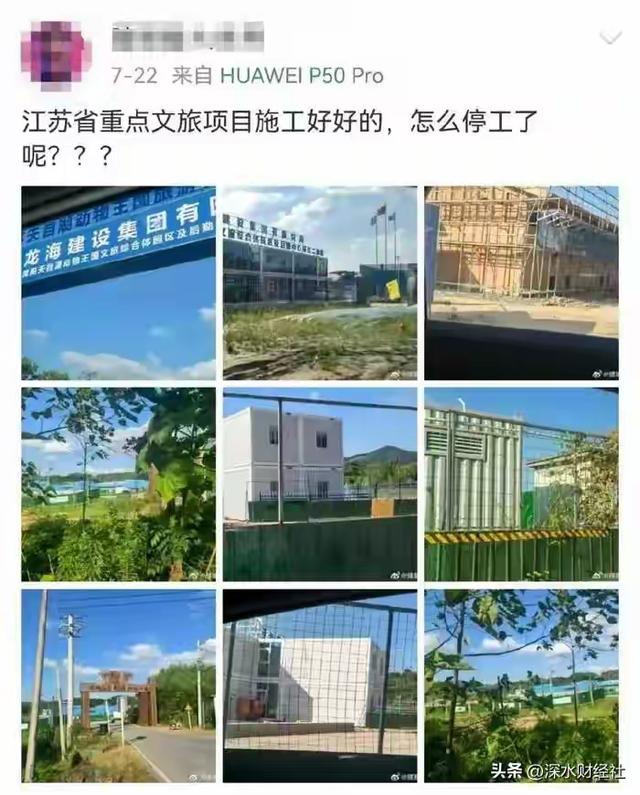640x795 pixels.
Task: Open the blue Longhai construction banner photo
Action: [x=119, y=282]
